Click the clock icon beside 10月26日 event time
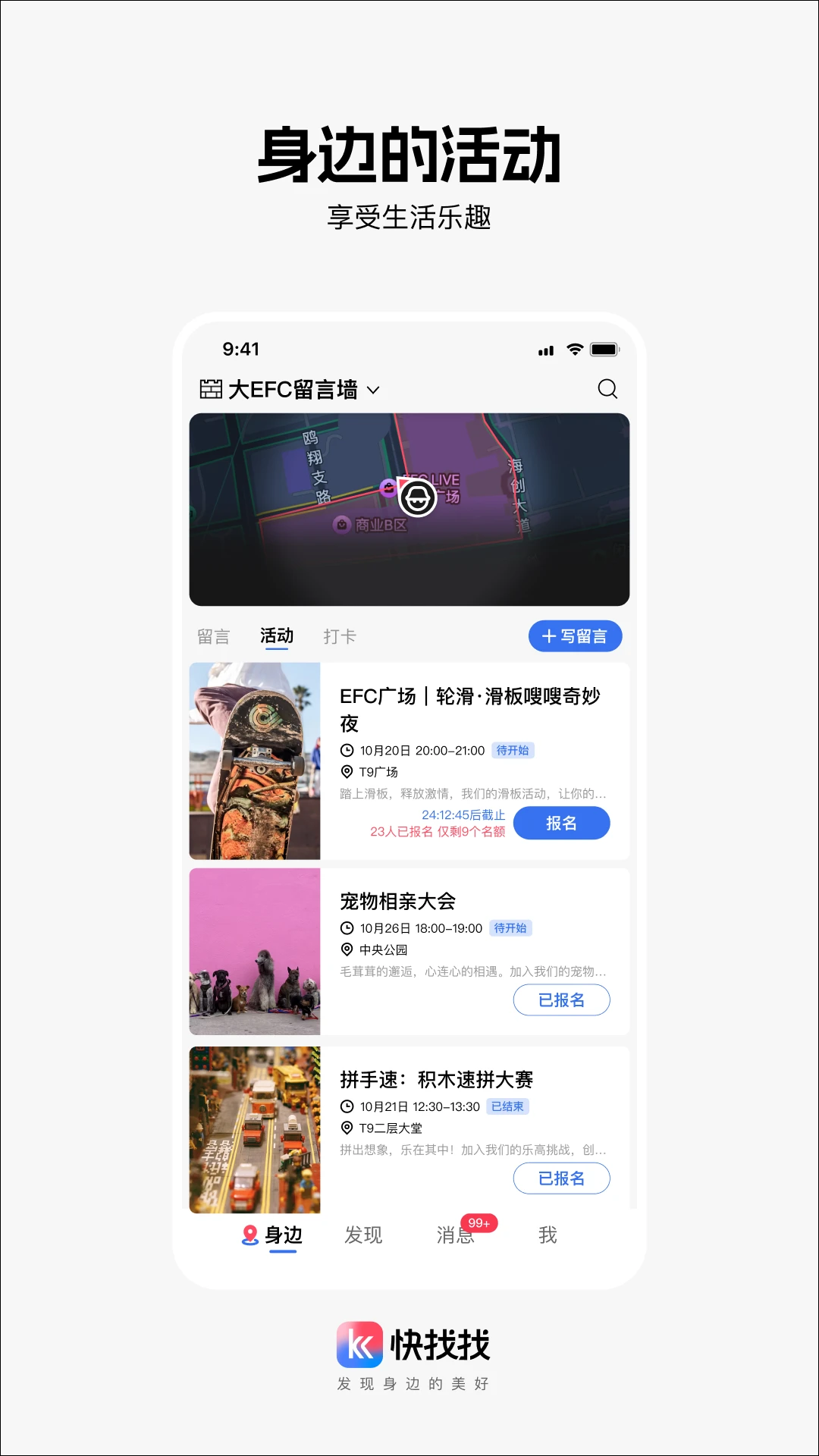The image size is (819, 1456). tap(347, 927)
